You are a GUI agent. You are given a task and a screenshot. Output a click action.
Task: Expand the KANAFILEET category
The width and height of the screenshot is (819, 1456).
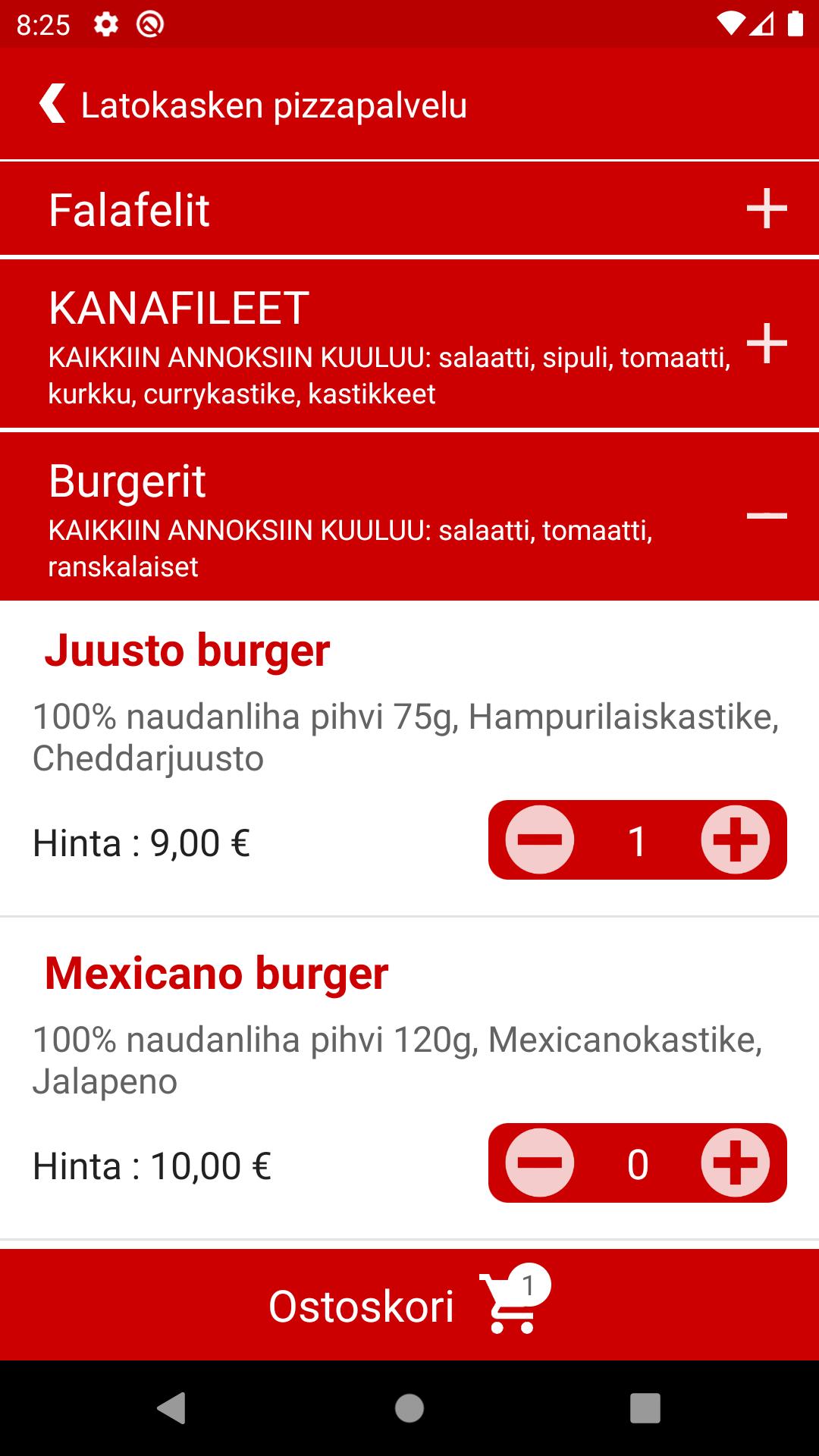pos(767,344)
